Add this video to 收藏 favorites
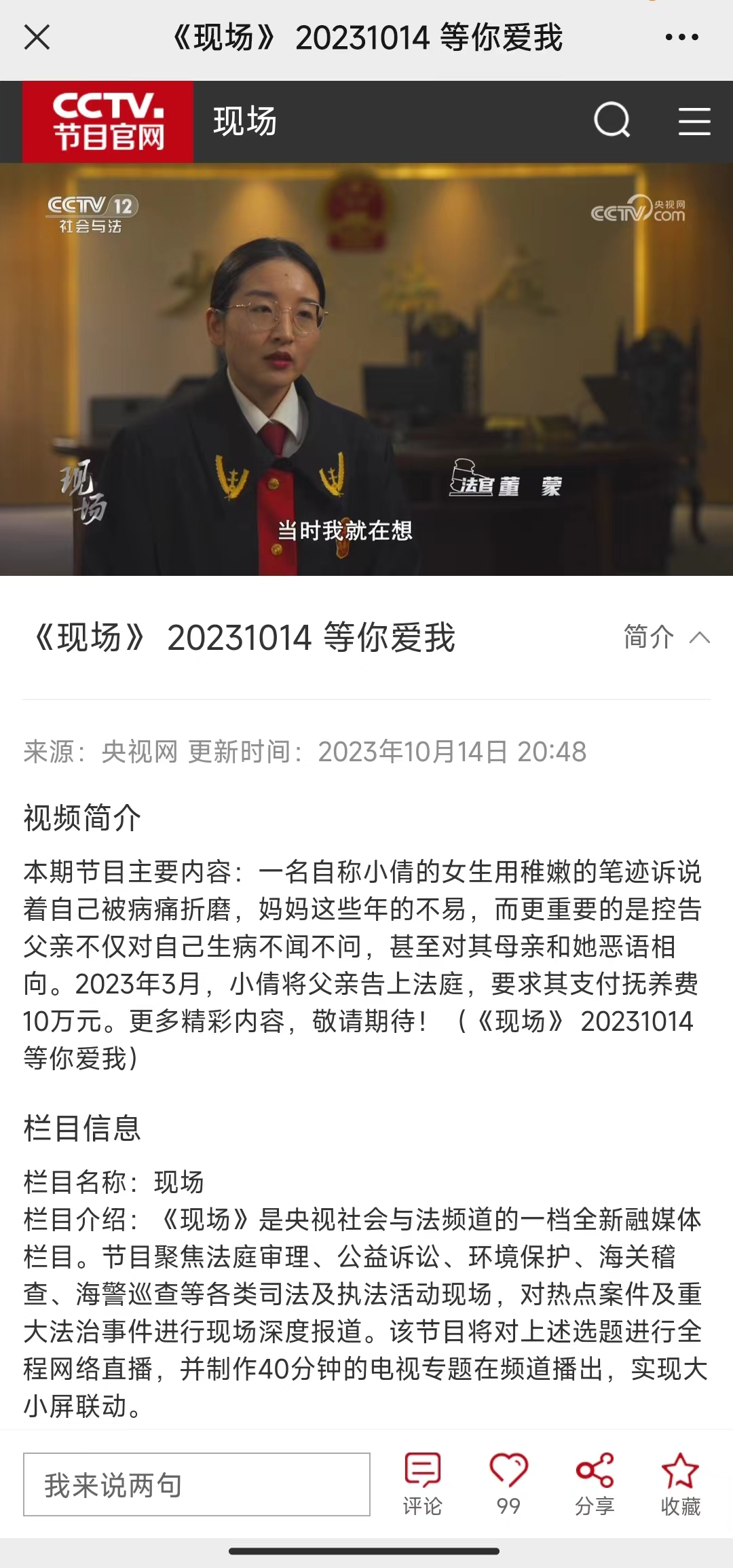This screenshot has width=733, height=1568. point(680,1484)
